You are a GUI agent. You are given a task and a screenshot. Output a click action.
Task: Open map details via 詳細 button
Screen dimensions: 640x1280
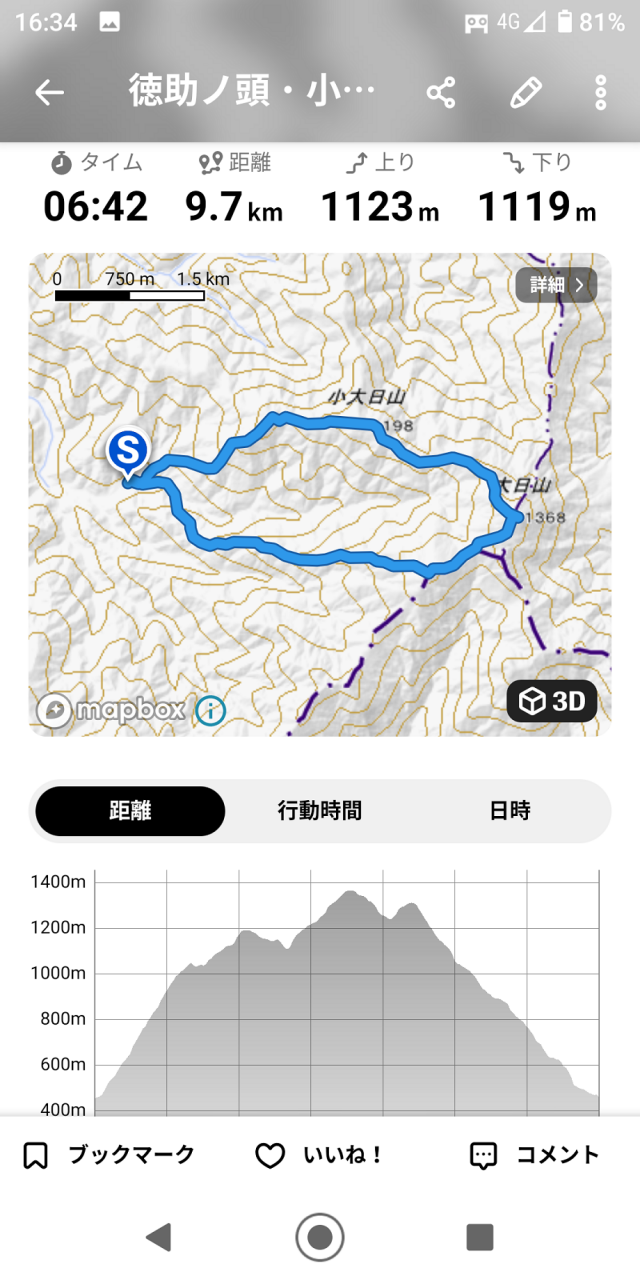coord(556,285)
